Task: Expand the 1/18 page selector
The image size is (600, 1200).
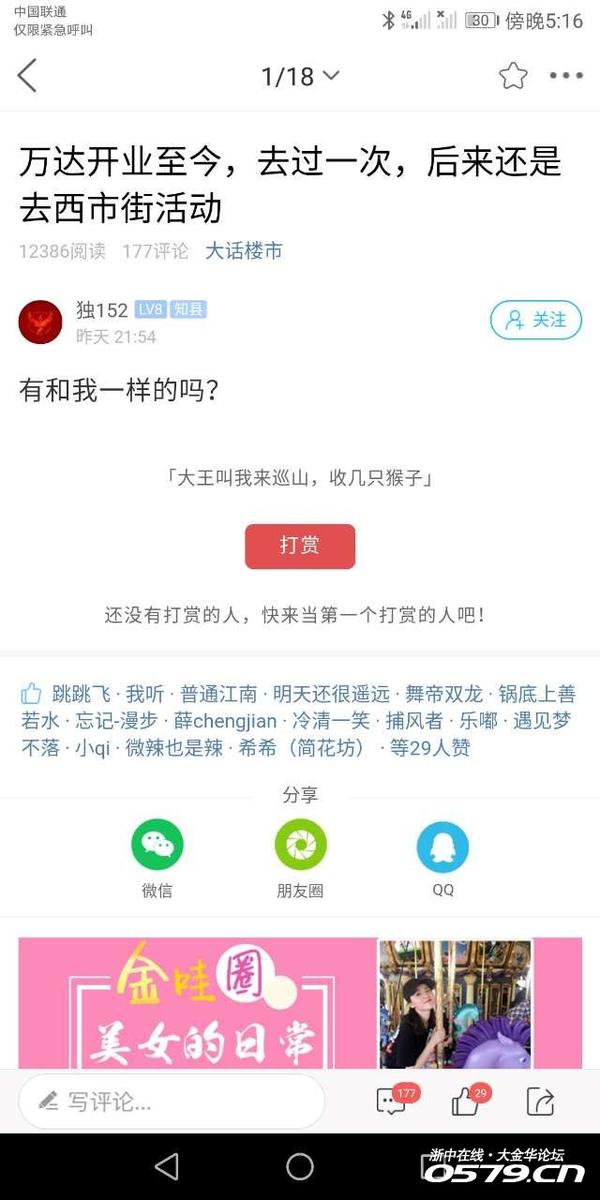Action: [299, 76]
